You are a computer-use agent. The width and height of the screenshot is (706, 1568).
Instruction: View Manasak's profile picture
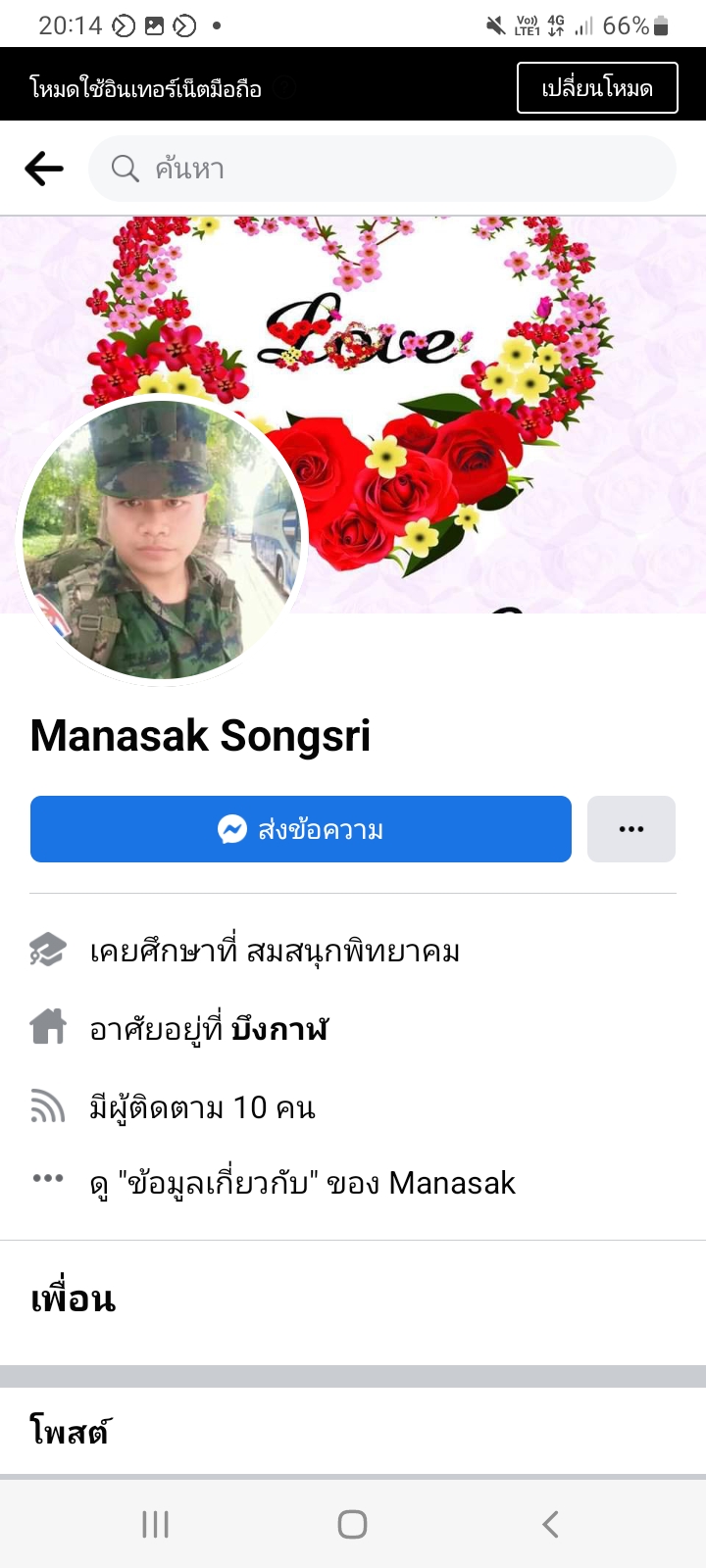tap(162, 540)
